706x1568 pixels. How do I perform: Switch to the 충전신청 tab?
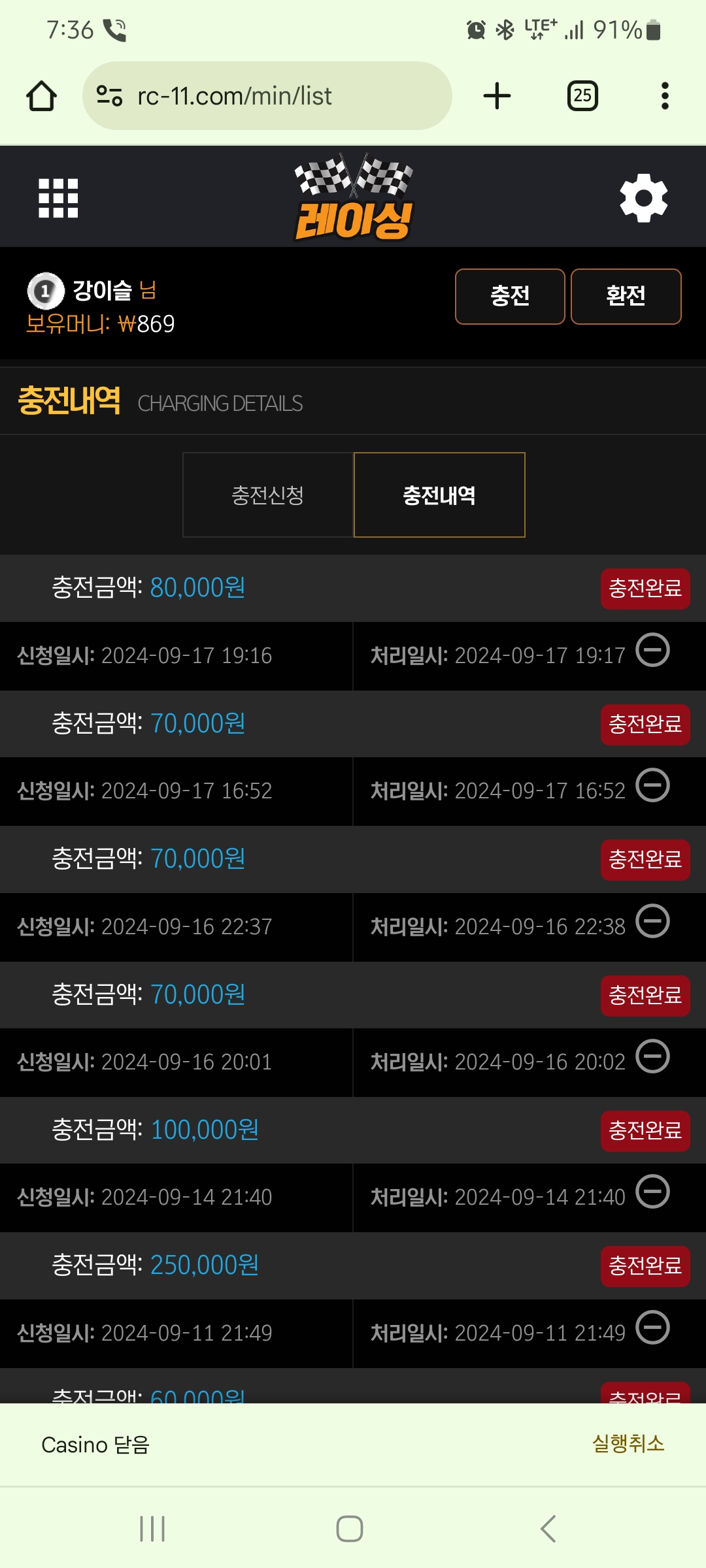(268, 495)
